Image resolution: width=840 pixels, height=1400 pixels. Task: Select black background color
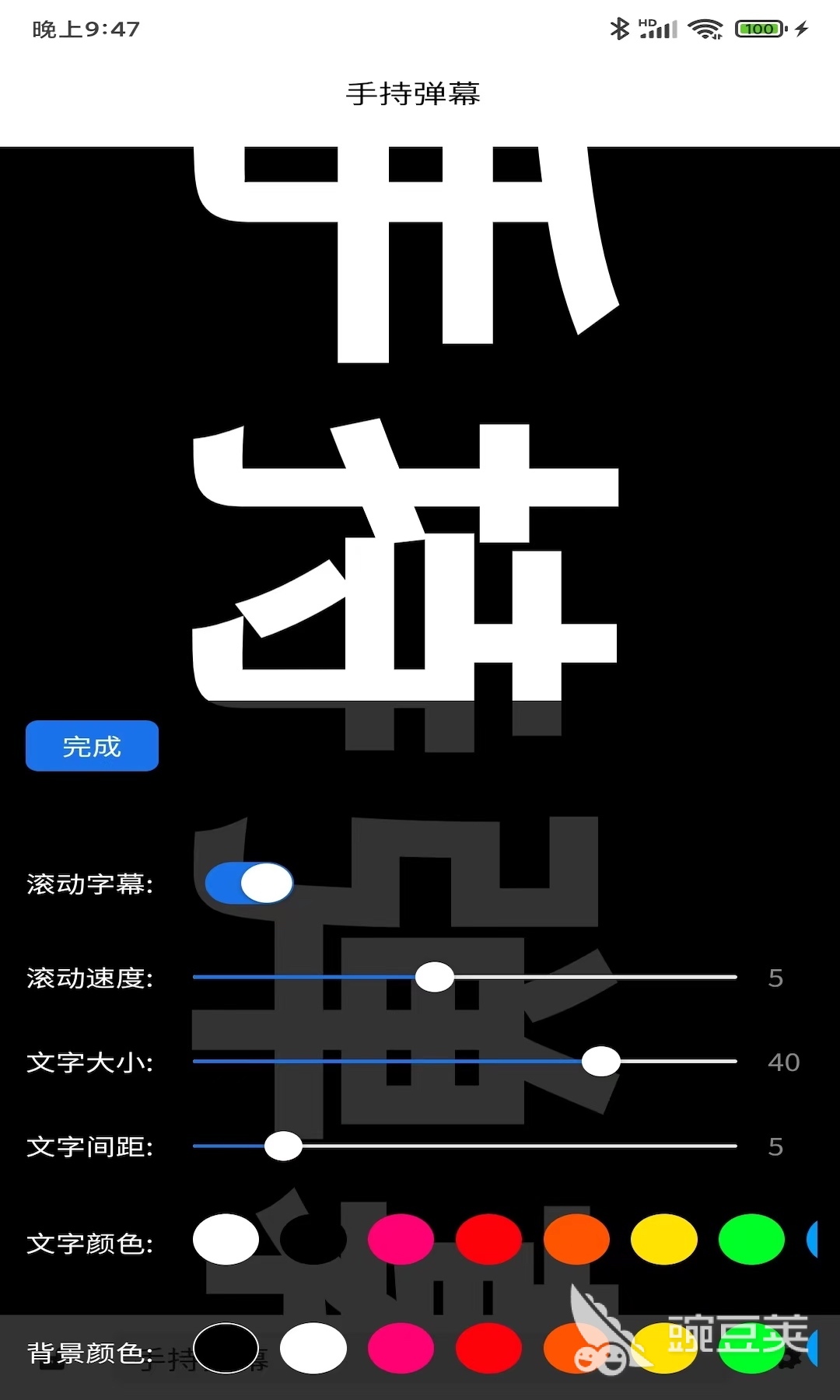226,1348
